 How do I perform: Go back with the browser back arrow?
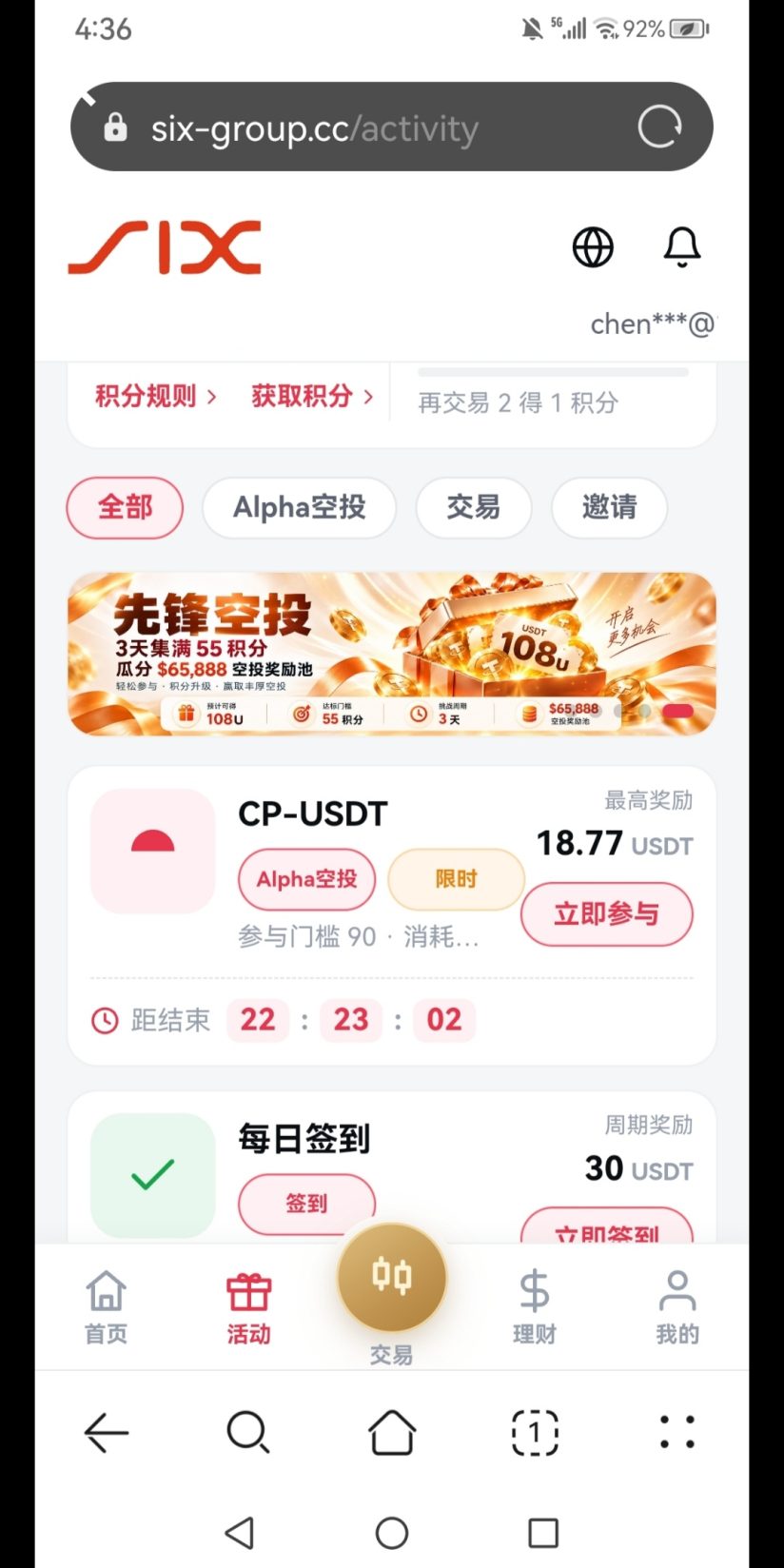click(107, 1432)
